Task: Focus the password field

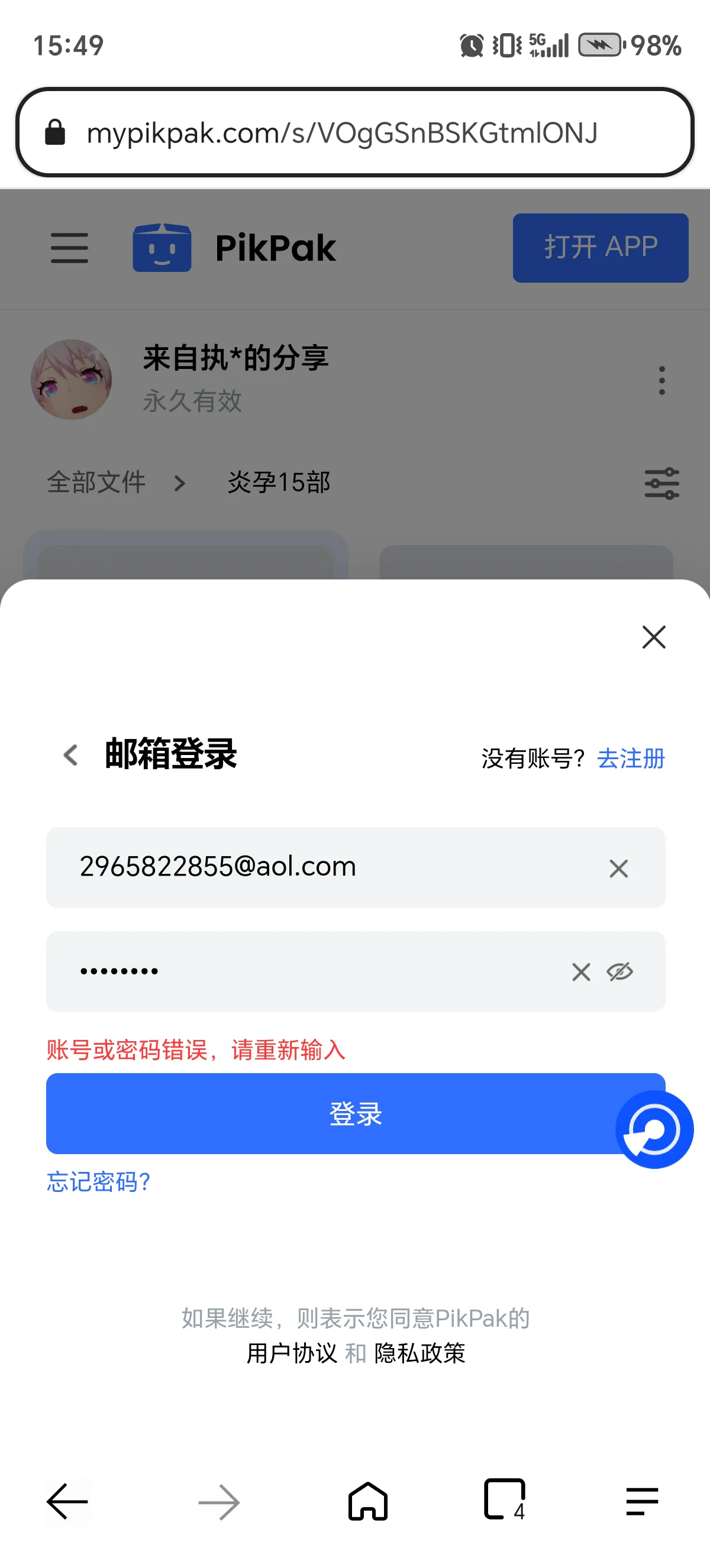Action: 305,971
